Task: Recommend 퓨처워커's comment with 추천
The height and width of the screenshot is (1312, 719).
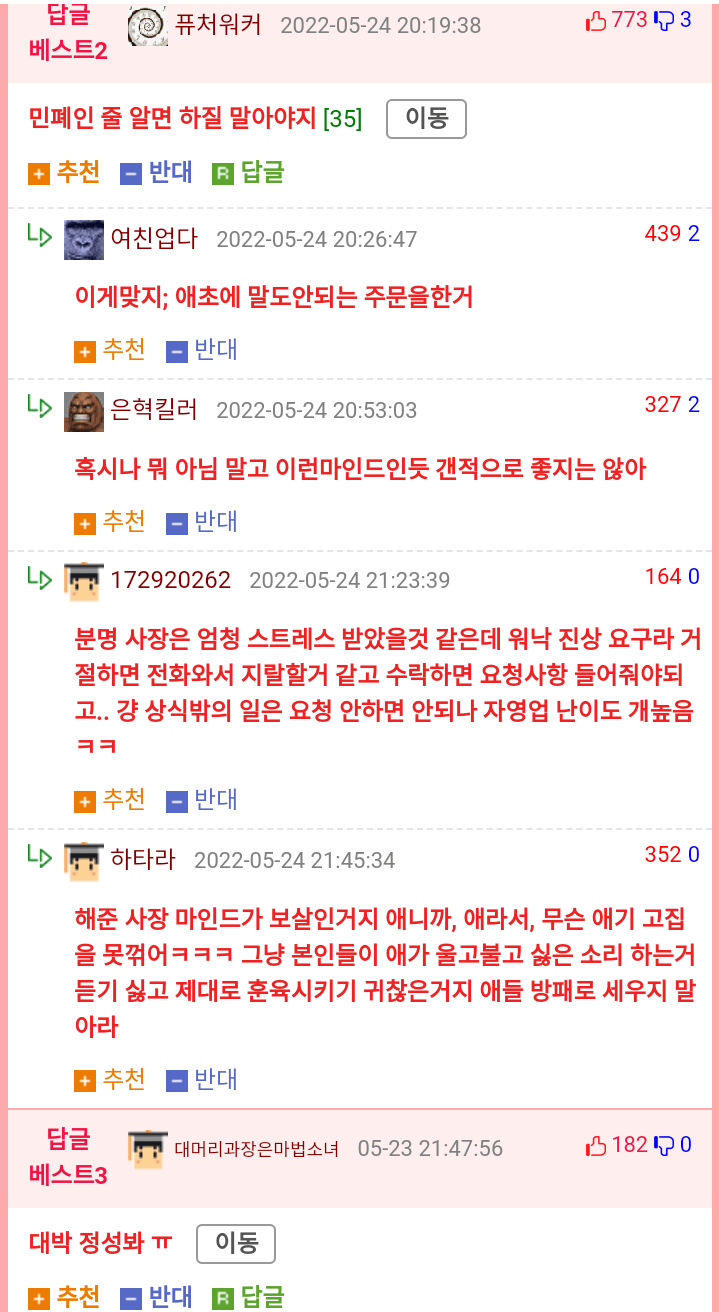Action: point(65,172)
